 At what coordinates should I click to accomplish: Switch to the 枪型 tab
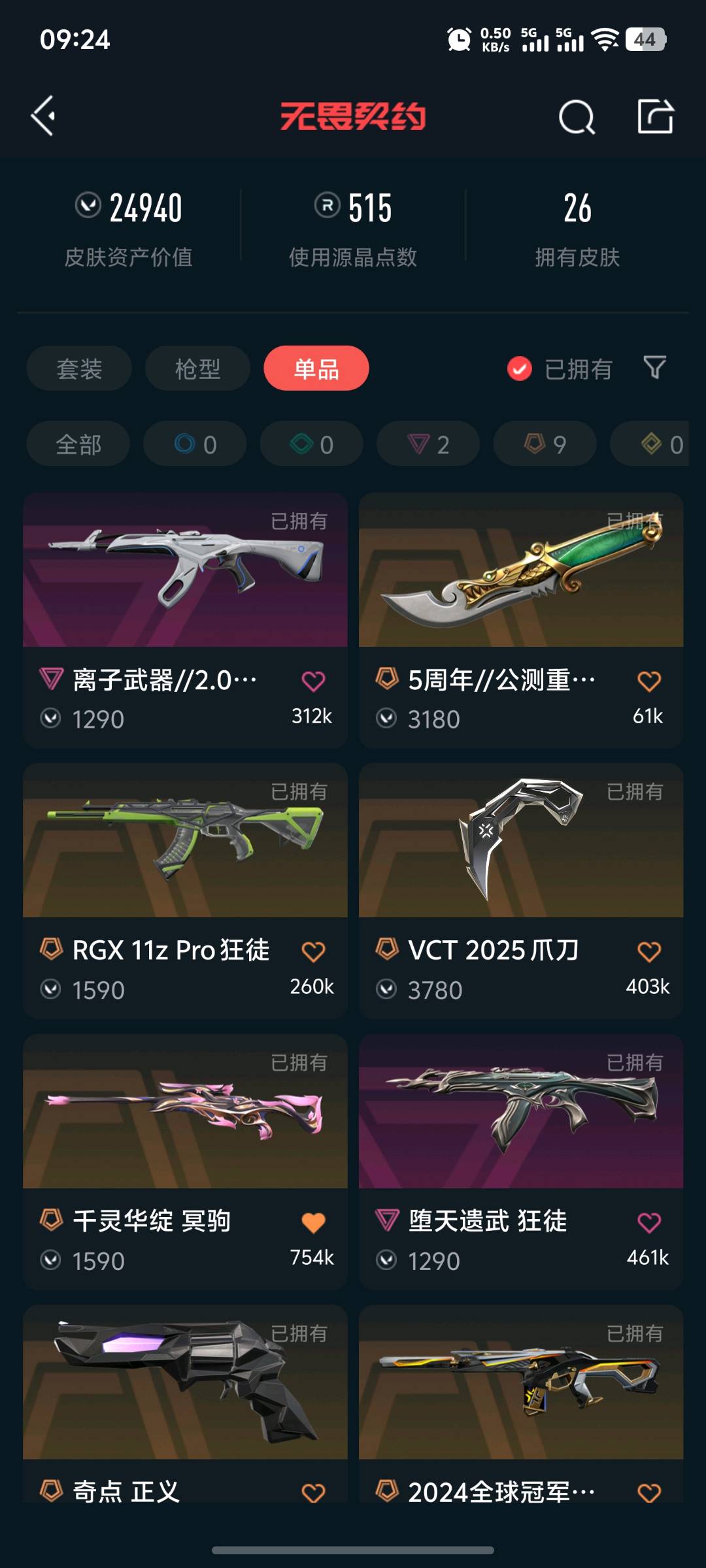click(197, 368)
